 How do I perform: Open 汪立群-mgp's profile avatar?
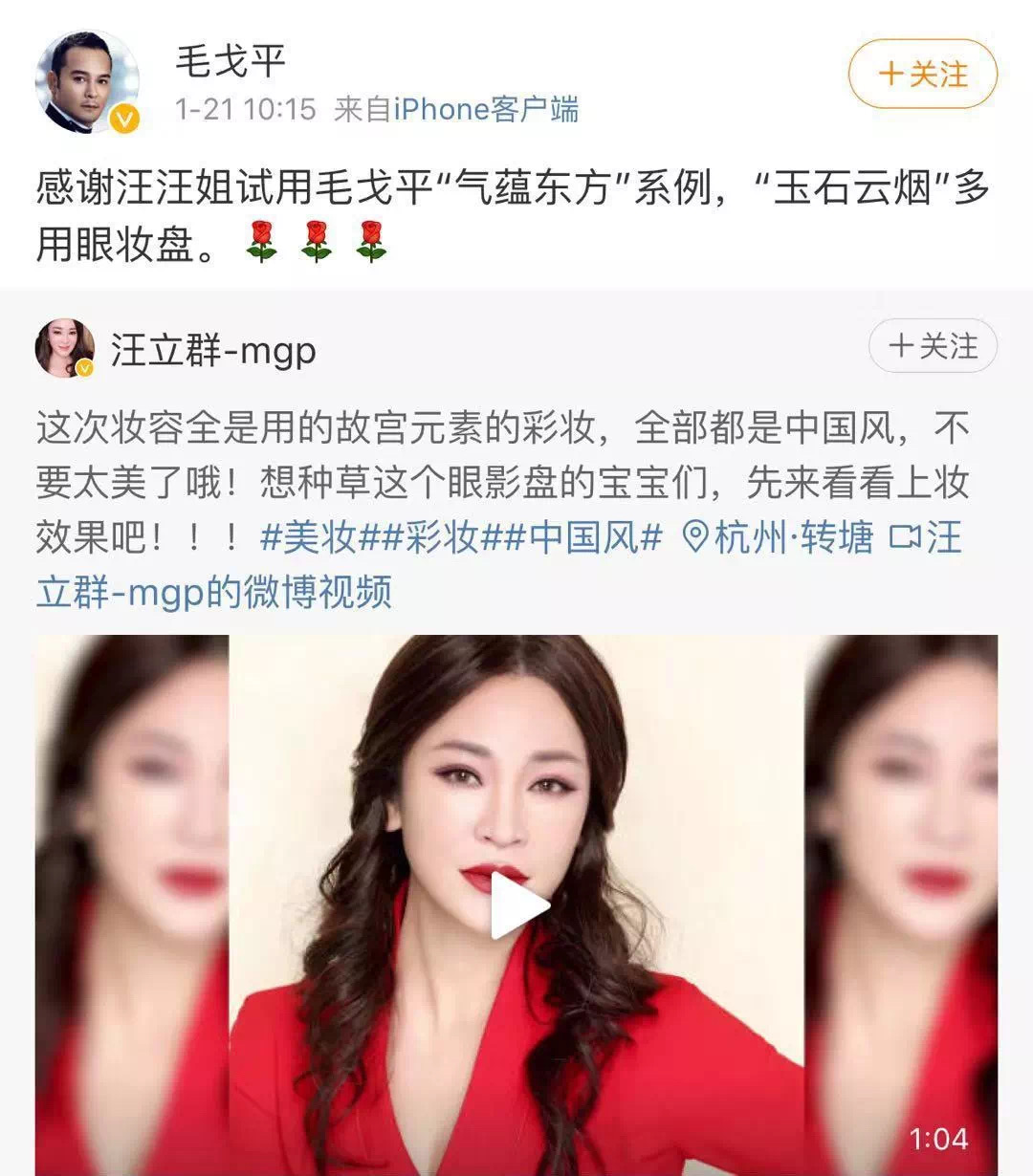click(65, 348)
